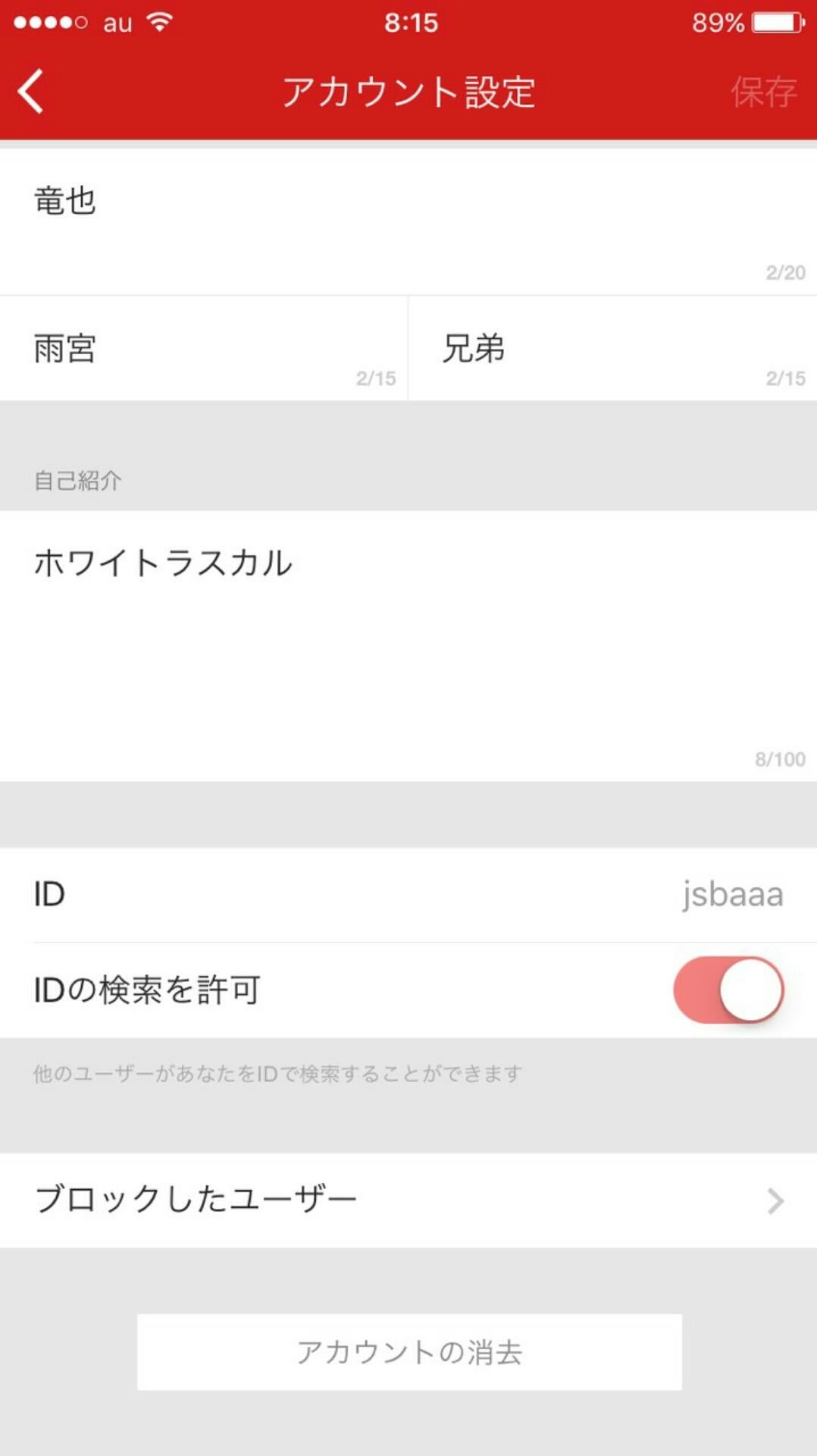Toggle ID search permission off

coord(730,990)
